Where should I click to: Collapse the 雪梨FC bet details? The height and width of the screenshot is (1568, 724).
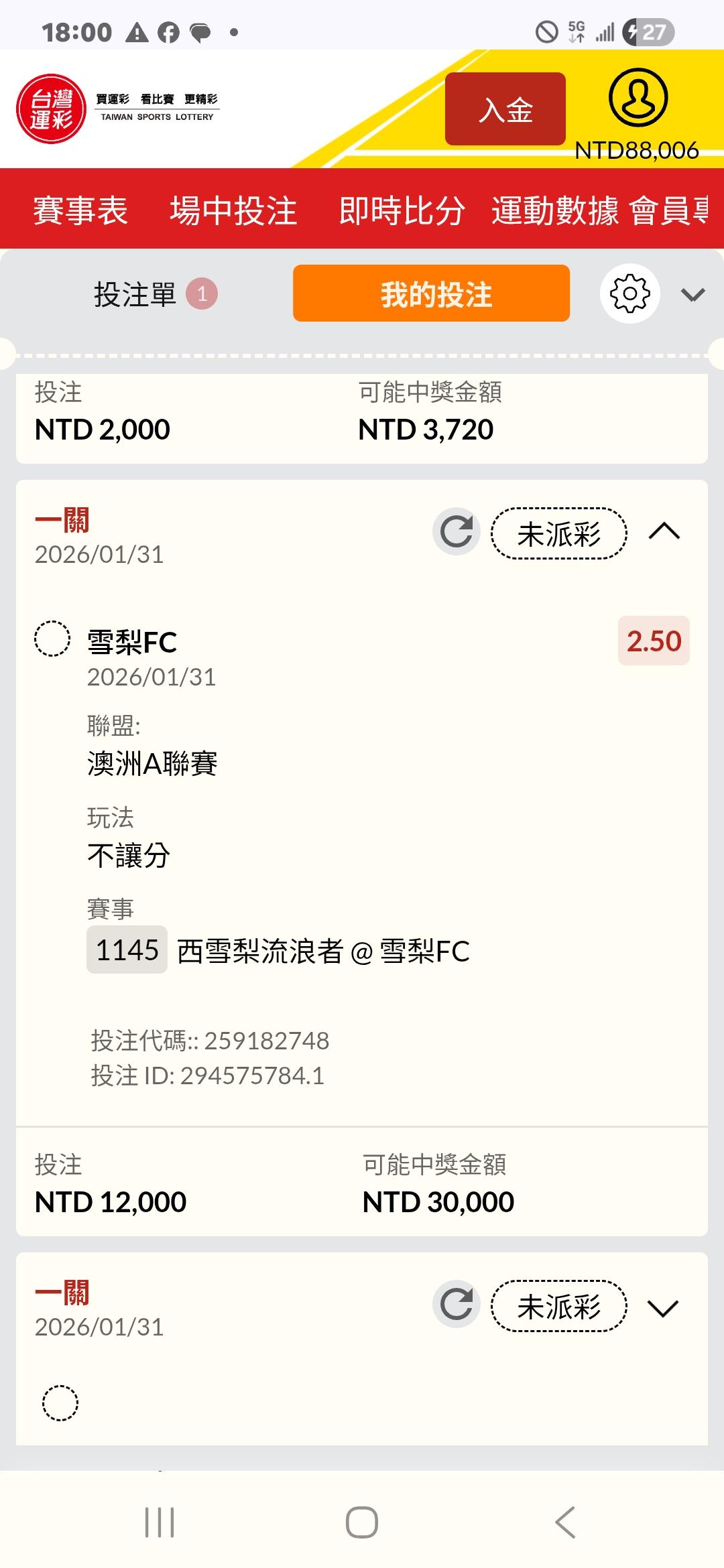[x=664, y=532]
